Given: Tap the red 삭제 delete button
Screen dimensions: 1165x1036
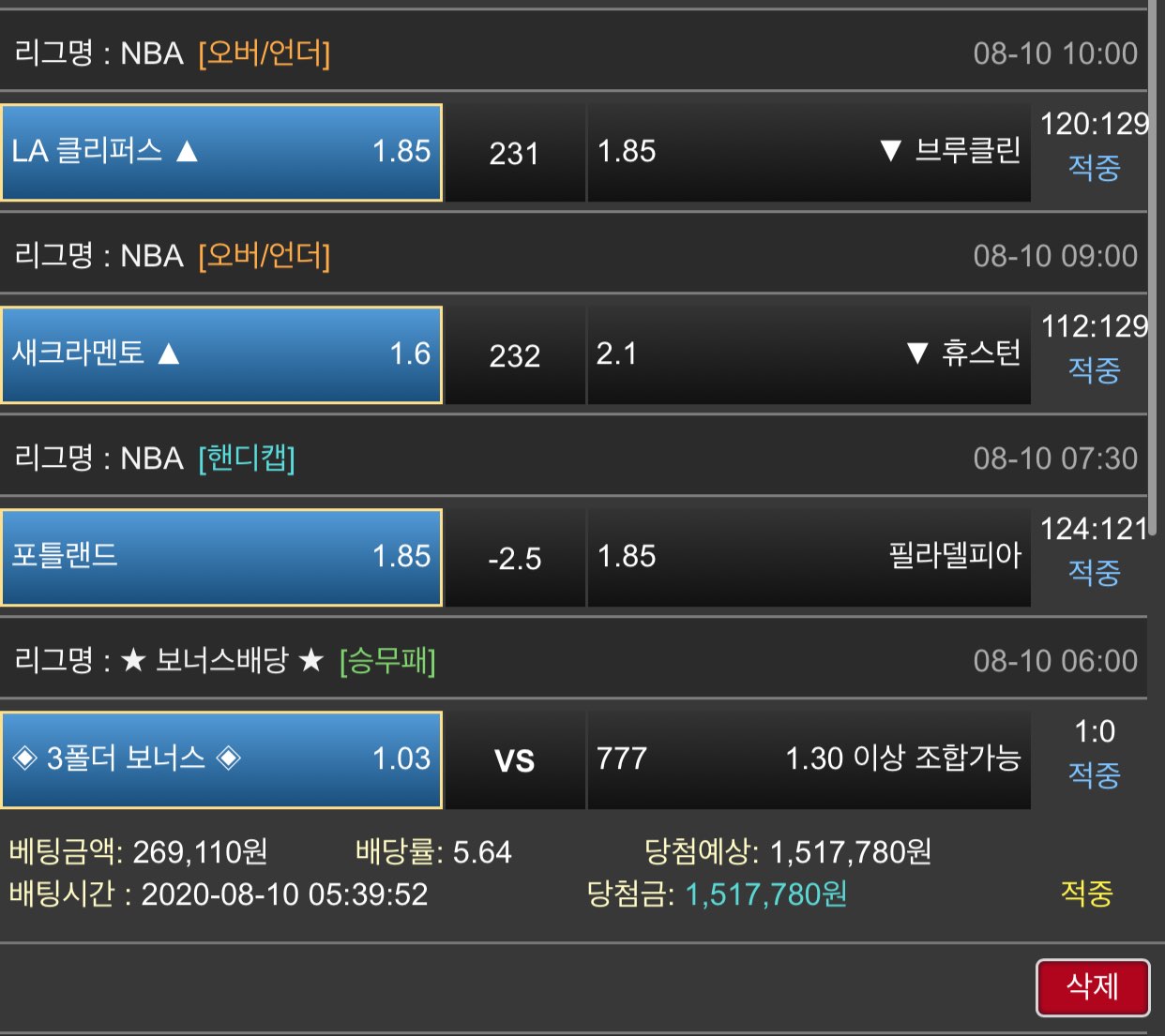Looking at the screenshot, I should click(1093, 986).
